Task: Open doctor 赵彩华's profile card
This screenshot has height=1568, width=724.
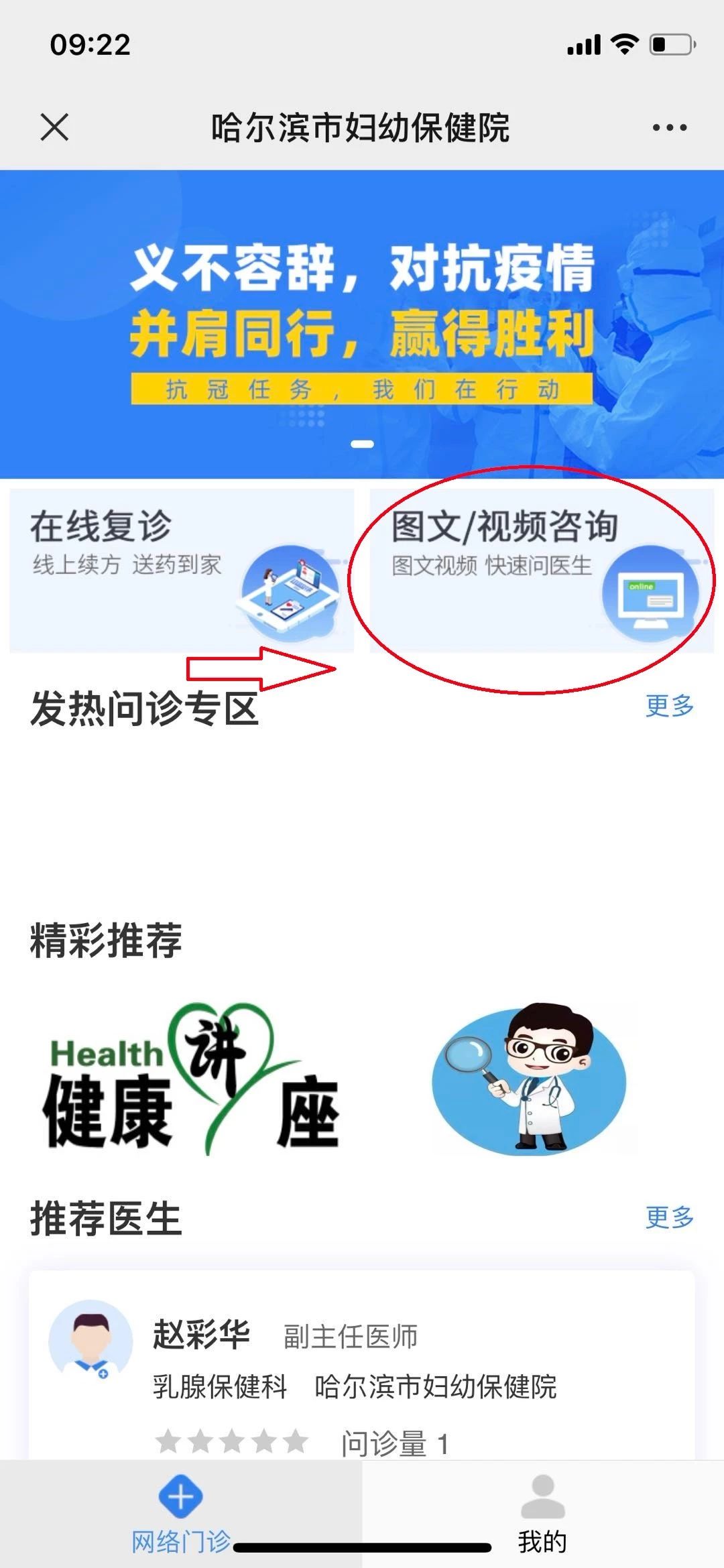Action: point(362,1368)
